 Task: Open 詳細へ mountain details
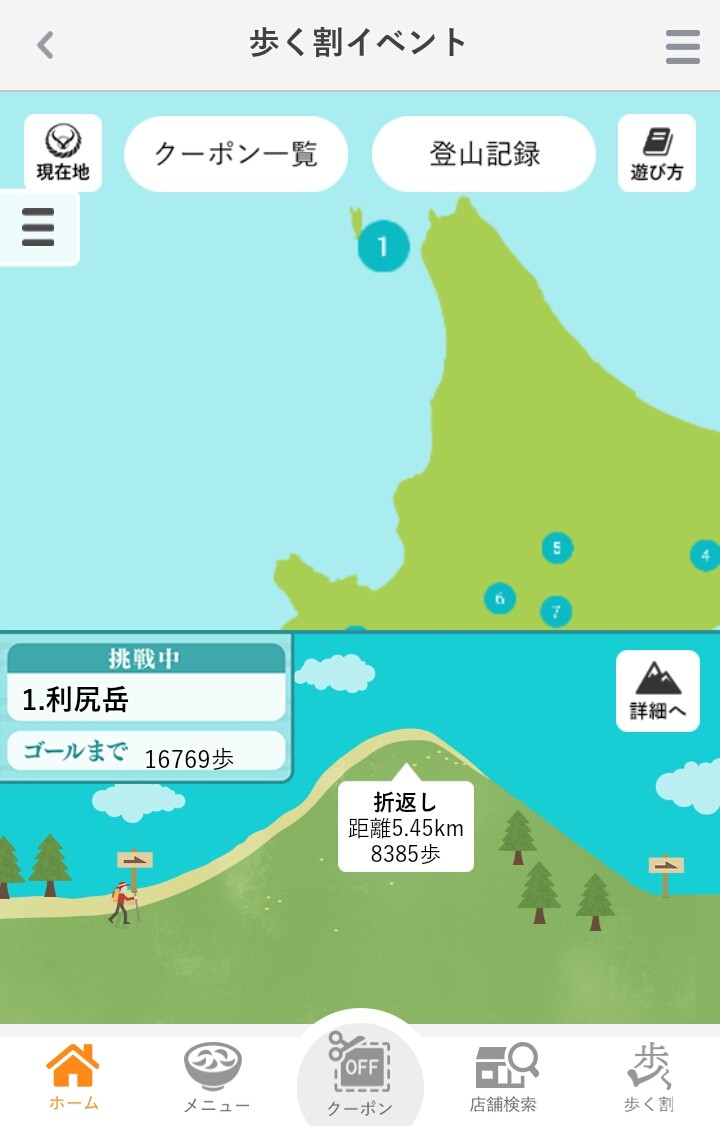click(657, 691)
